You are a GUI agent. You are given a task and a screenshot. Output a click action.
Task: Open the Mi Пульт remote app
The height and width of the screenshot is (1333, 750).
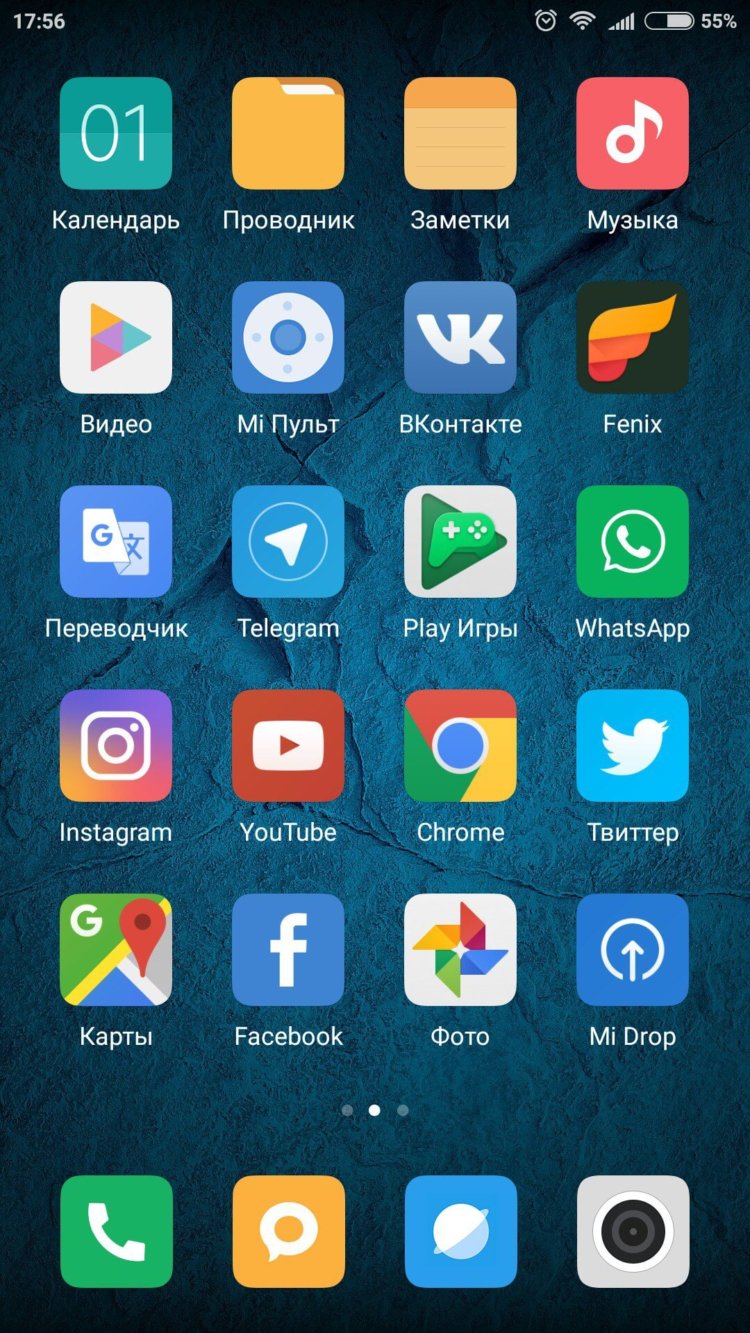[x=288, y=337]
